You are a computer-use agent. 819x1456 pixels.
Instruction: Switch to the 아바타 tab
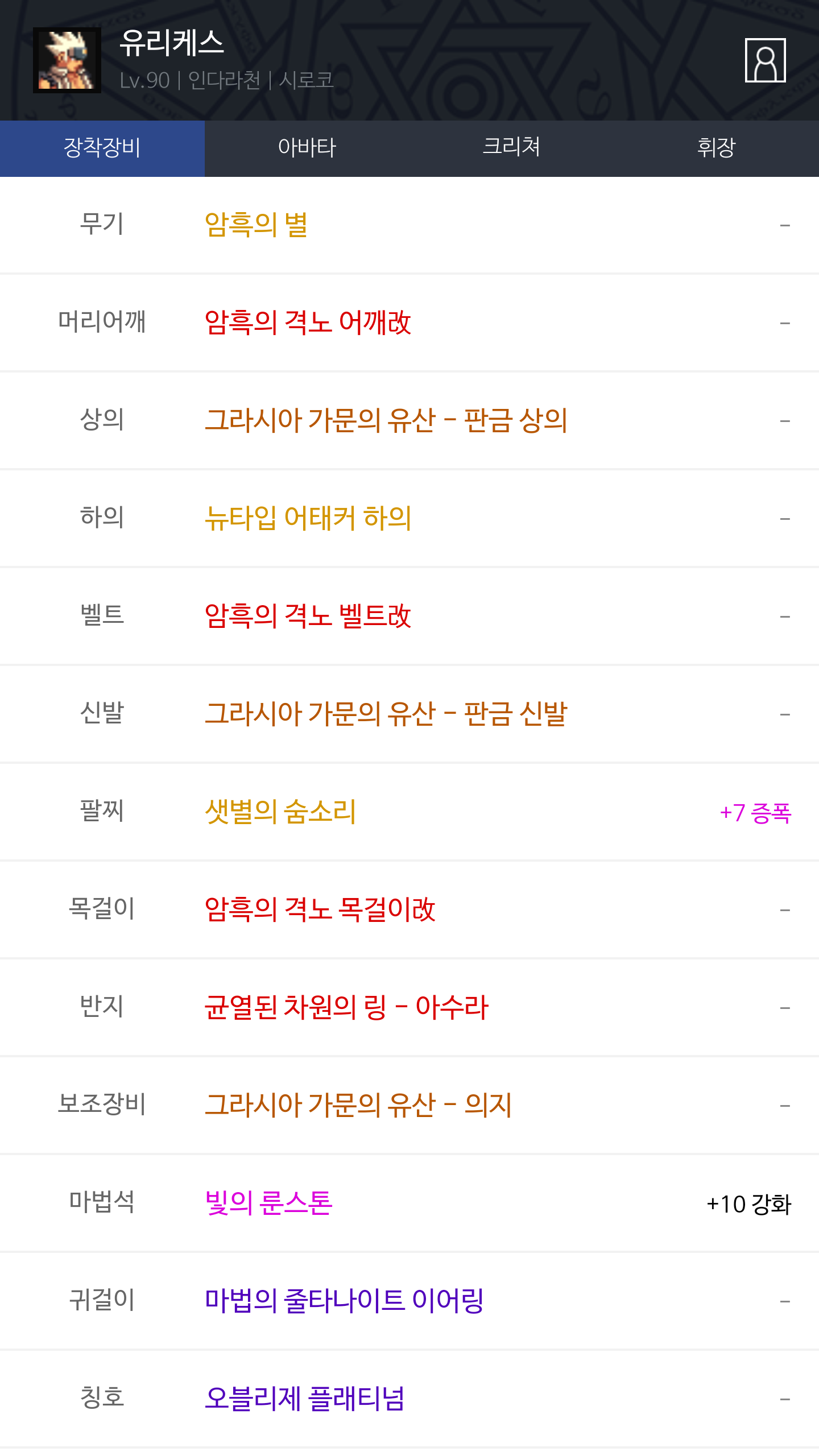pyautogui.click(x=307, y=148)
